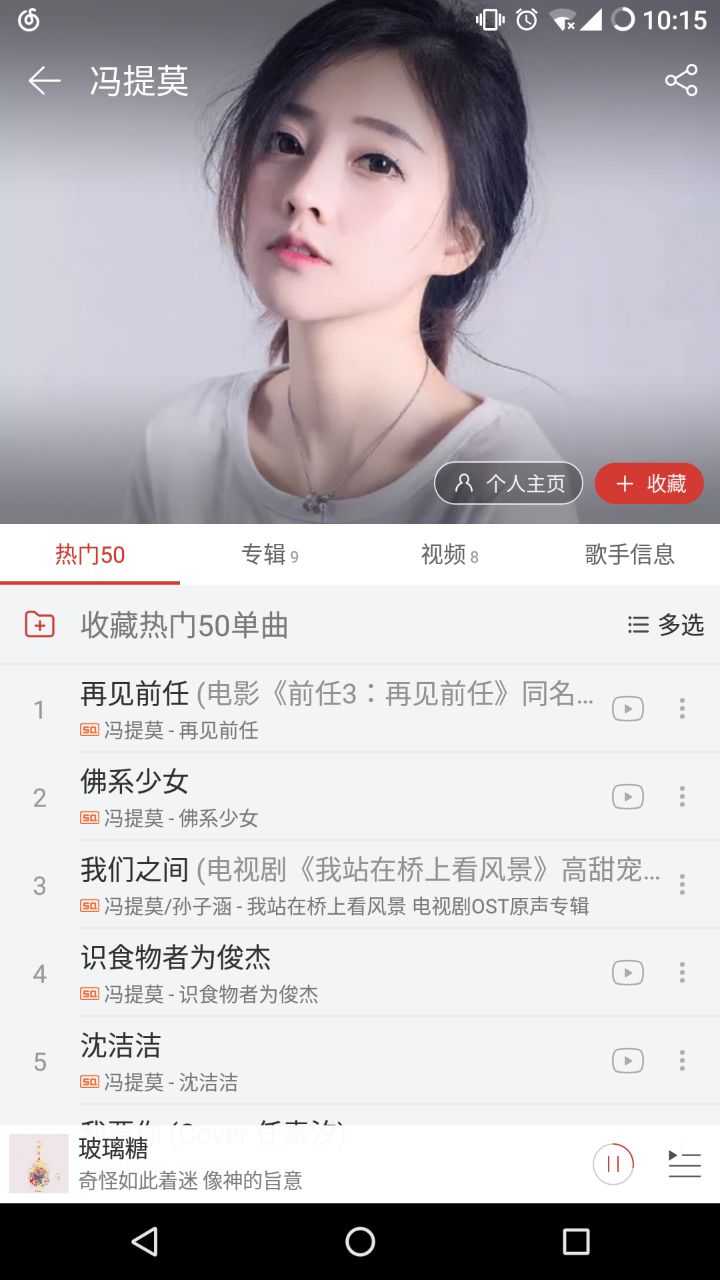This screenshot has height=1280, width=720.
Task: Pause the playing song 玻璃糖
Action: (613, 1164)
